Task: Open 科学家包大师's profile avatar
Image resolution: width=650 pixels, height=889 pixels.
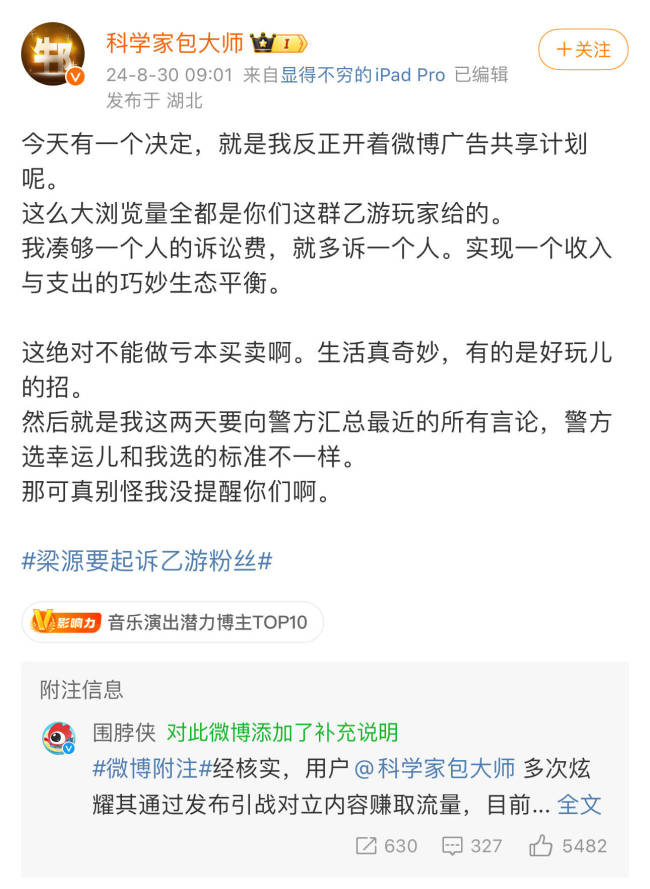Action: tap(53, 54)
